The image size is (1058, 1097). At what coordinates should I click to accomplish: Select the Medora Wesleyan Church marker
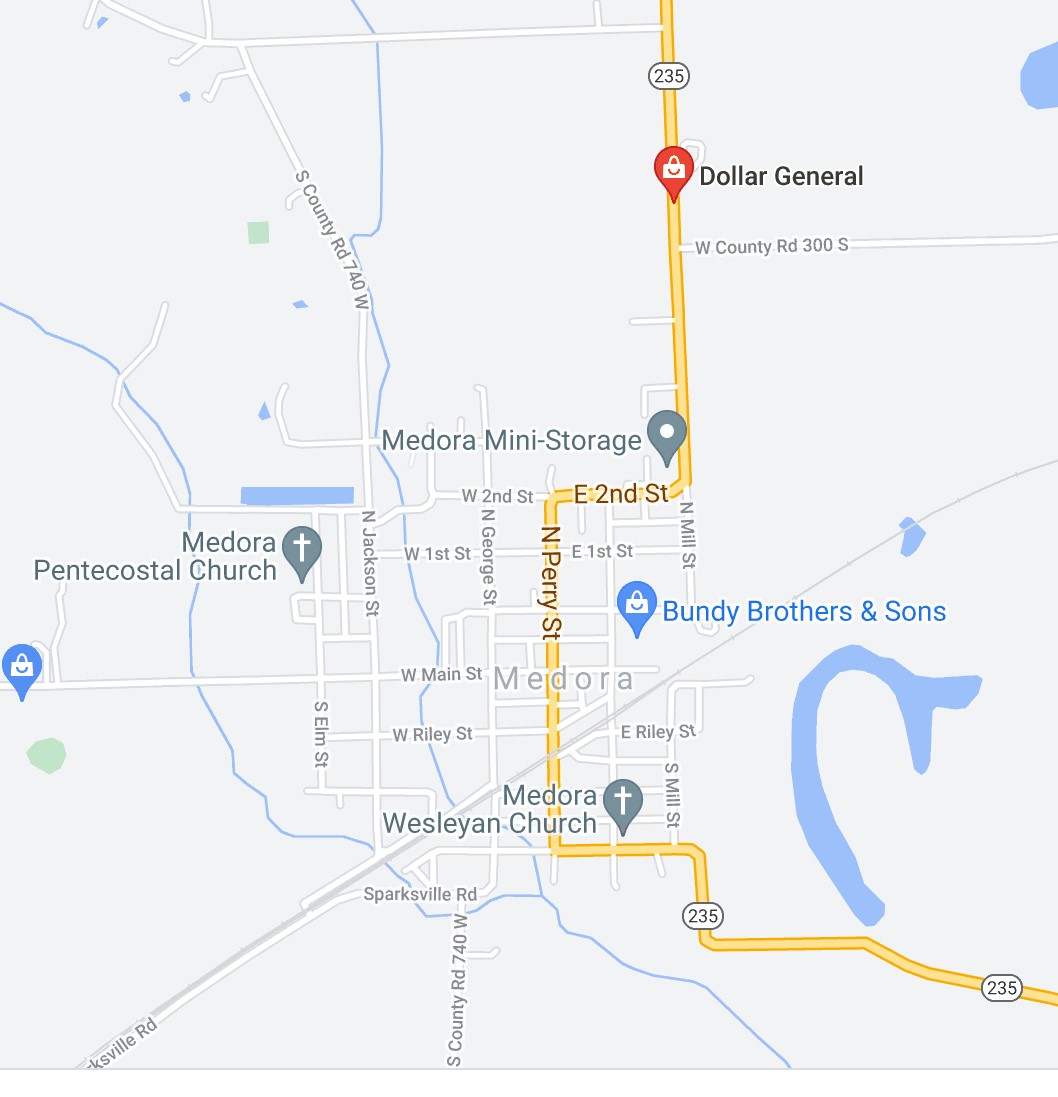[624, 802]
